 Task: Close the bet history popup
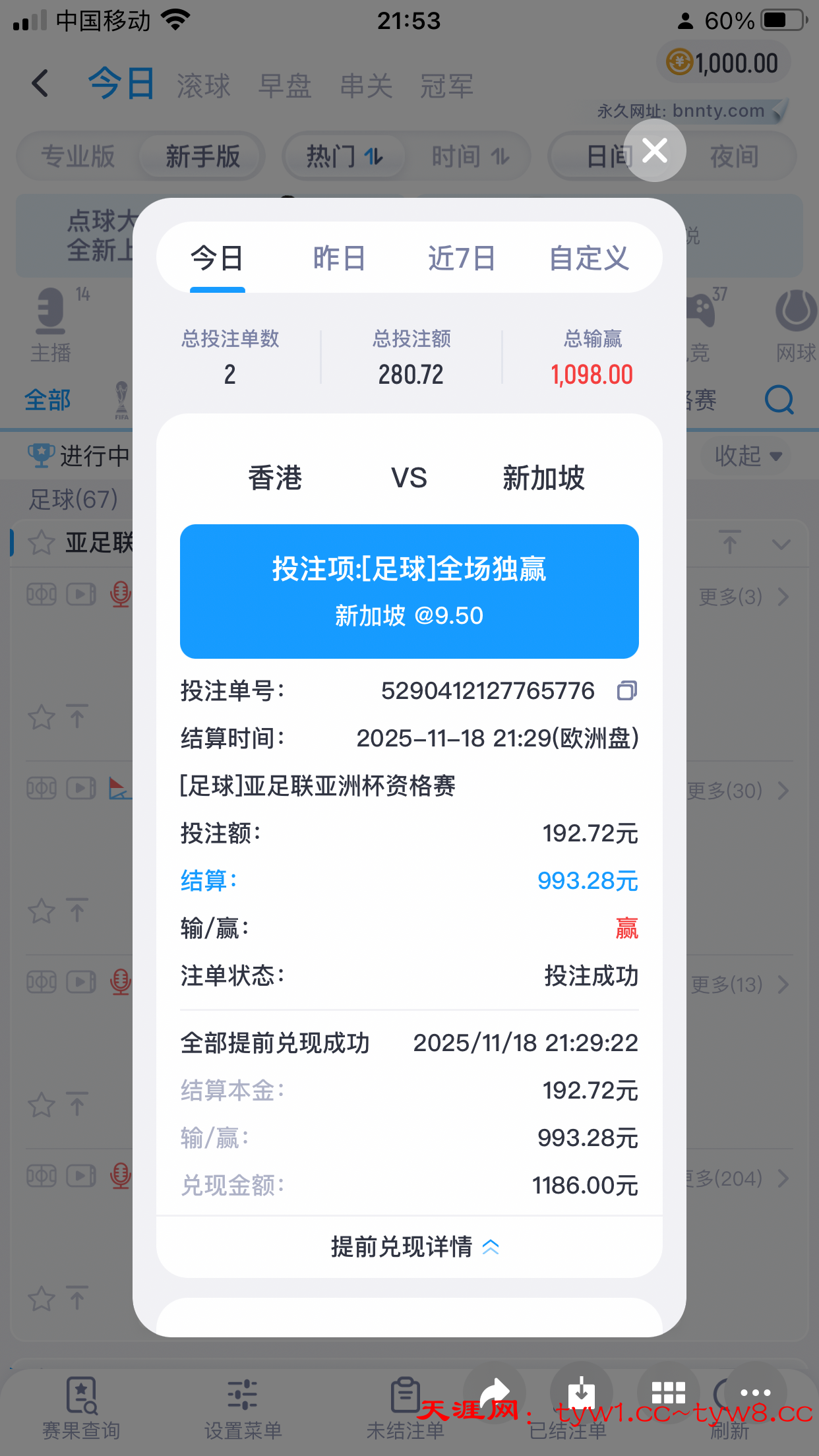(655, 151)
